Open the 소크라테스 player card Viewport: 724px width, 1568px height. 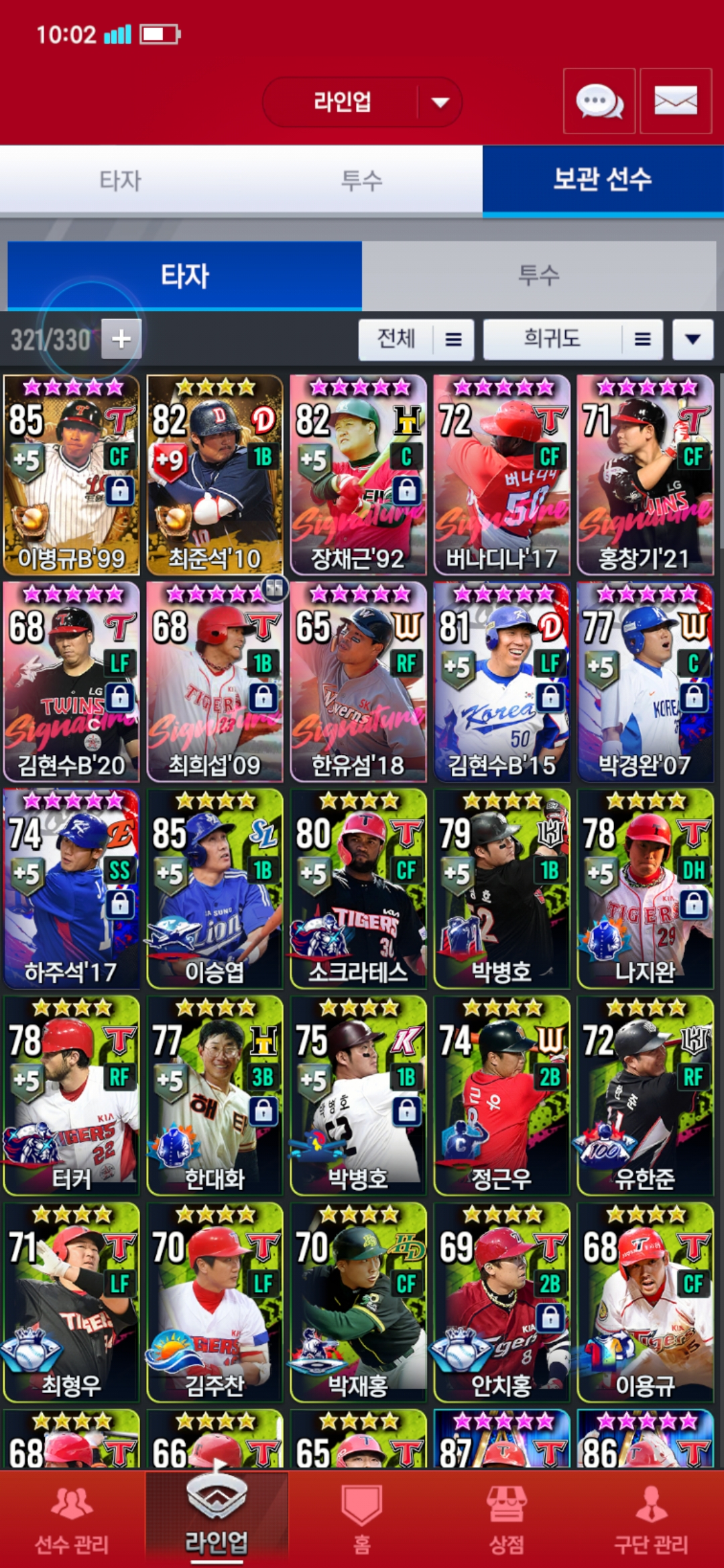coord(358,889)
